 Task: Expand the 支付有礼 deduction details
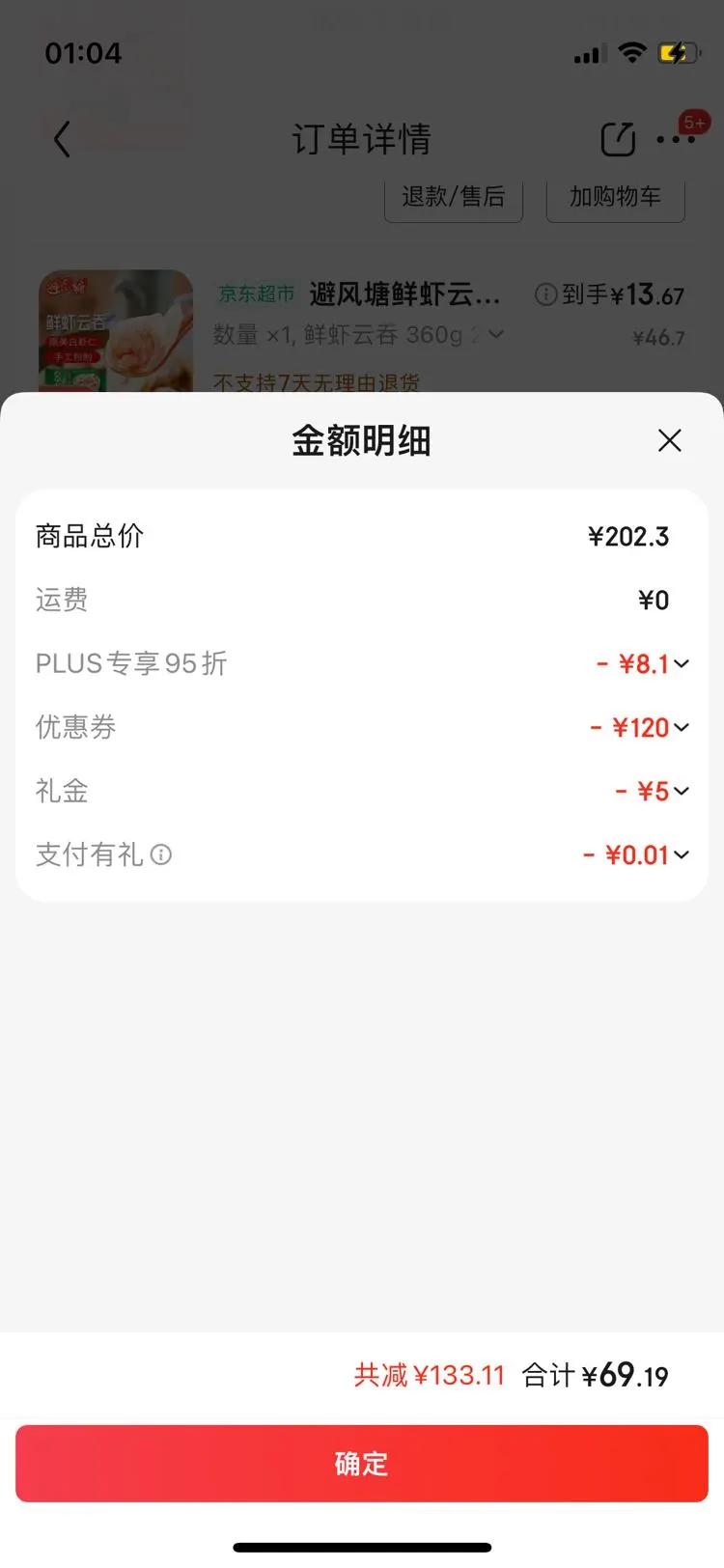click(x=682, y=855)
